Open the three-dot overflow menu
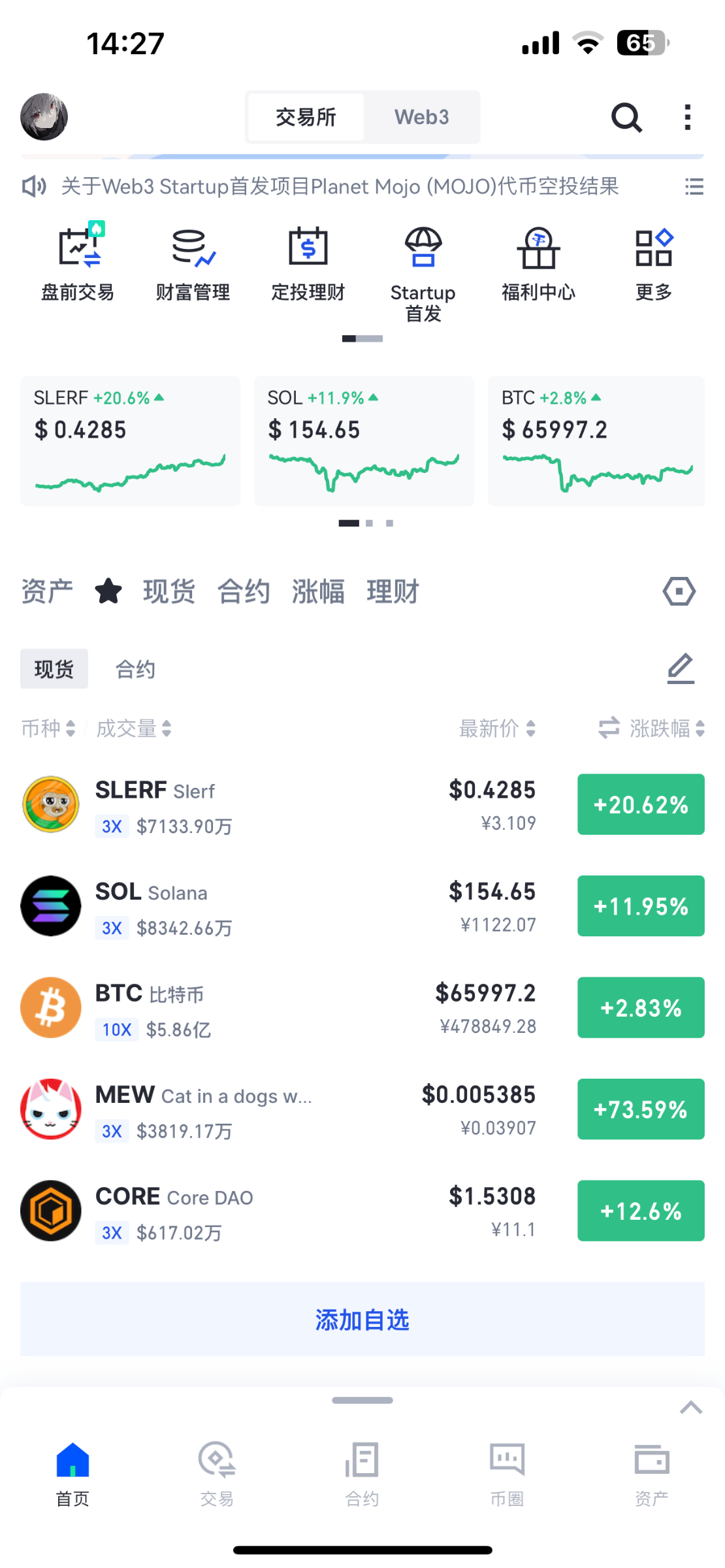The height and width of the screenshot is (1568, 725). point(687,118)
